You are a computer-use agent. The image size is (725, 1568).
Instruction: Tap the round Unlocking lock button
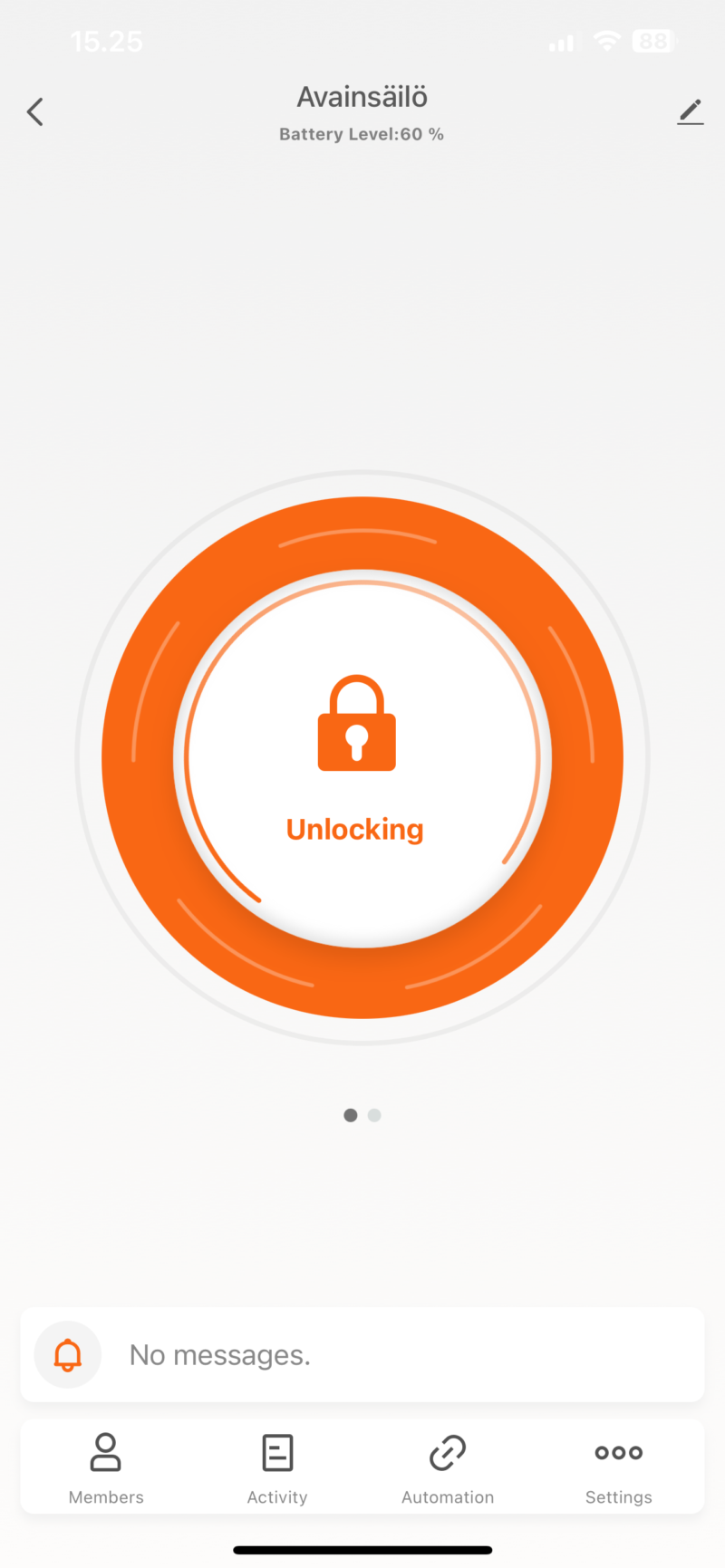coord(362,758)
